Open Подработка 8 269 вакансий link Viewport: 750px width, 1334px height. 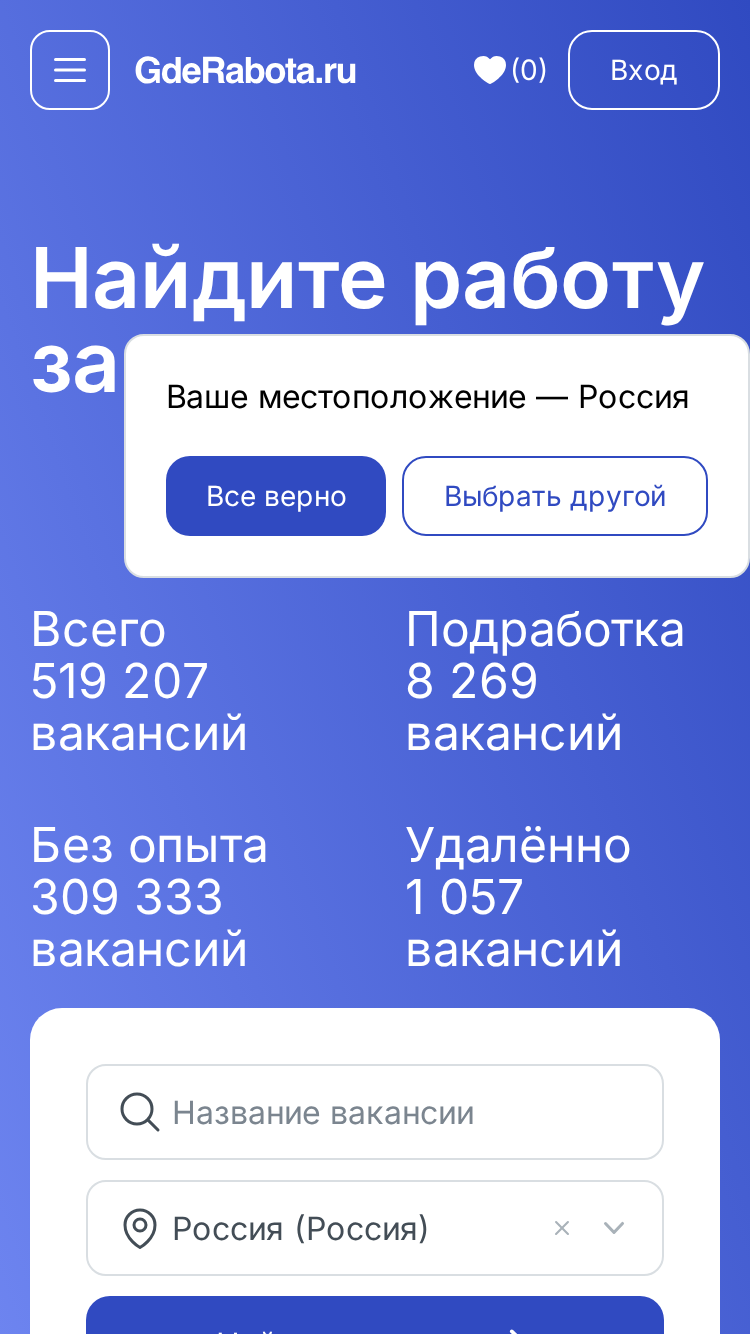coord(545,682)
